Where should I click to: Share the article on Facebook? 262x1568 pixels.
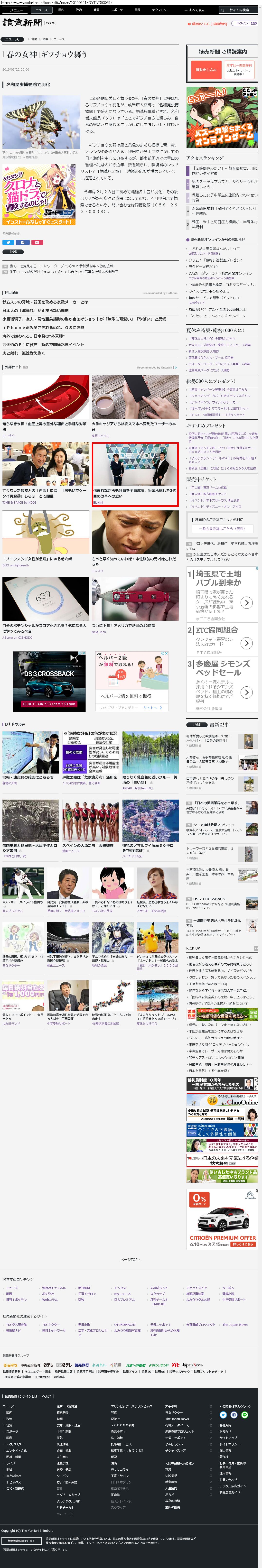pos(23,242)
